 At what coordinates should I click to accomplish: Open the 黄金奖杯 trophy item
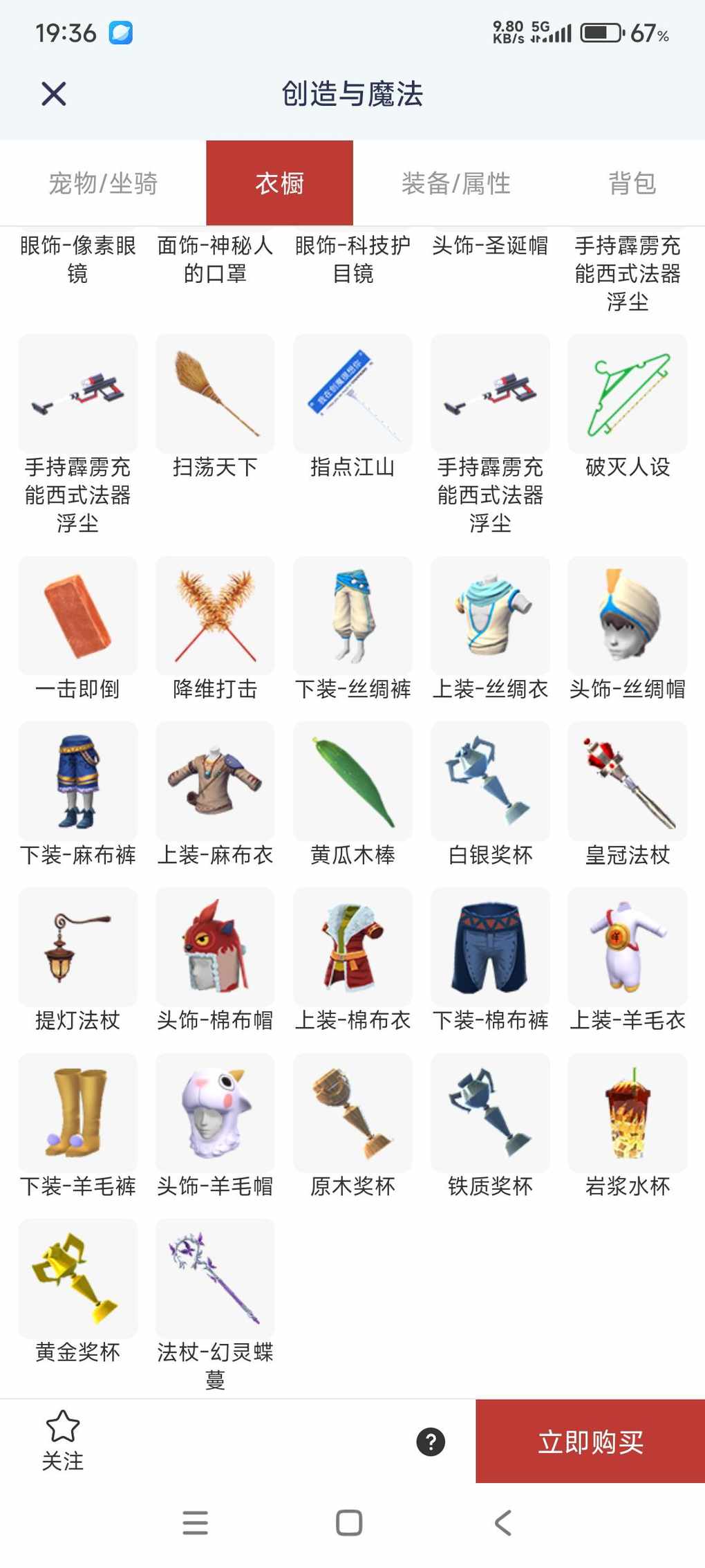[x=78, y=1278]
